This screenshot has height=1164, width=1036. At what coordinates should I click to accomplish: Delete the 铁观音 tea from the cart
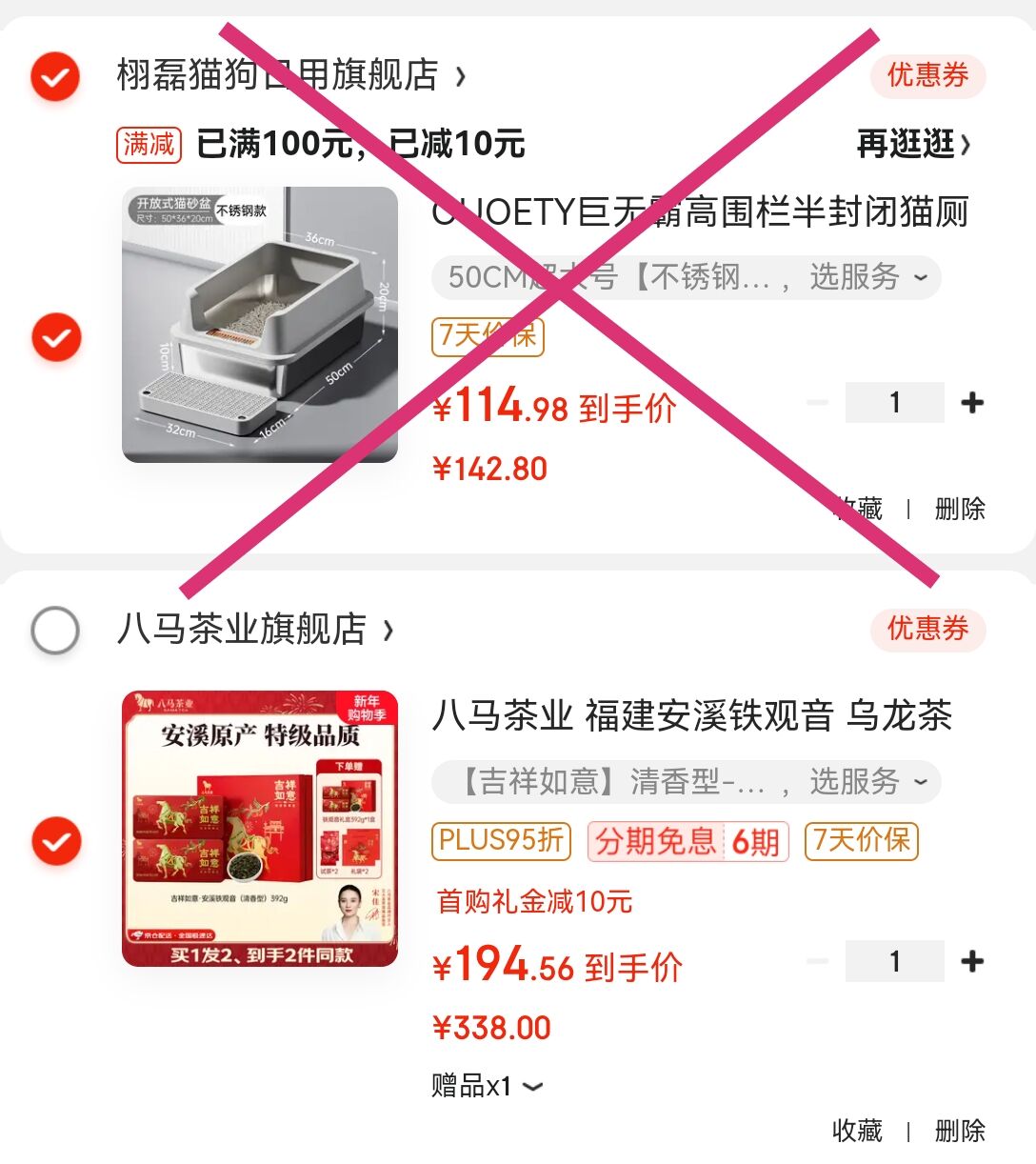959,1131
